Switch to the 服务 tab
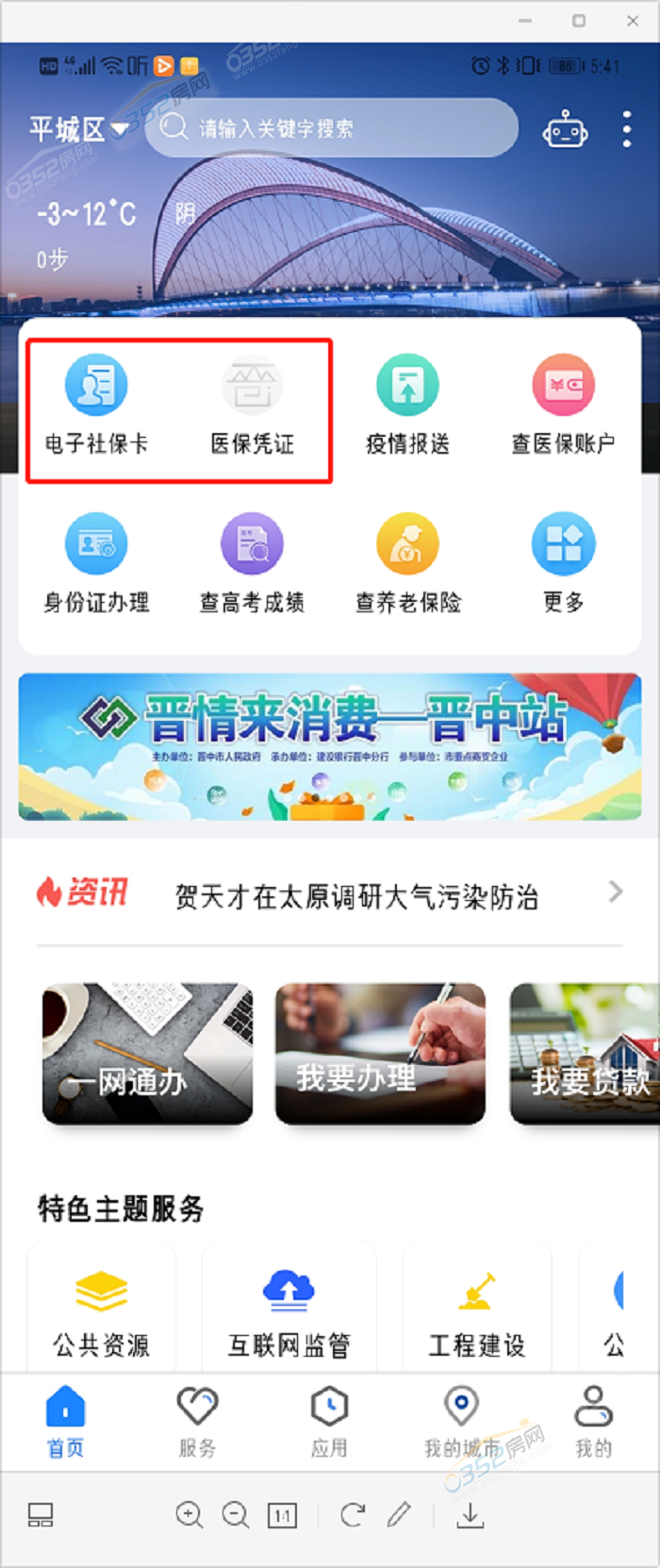 tap(197, 1422)
